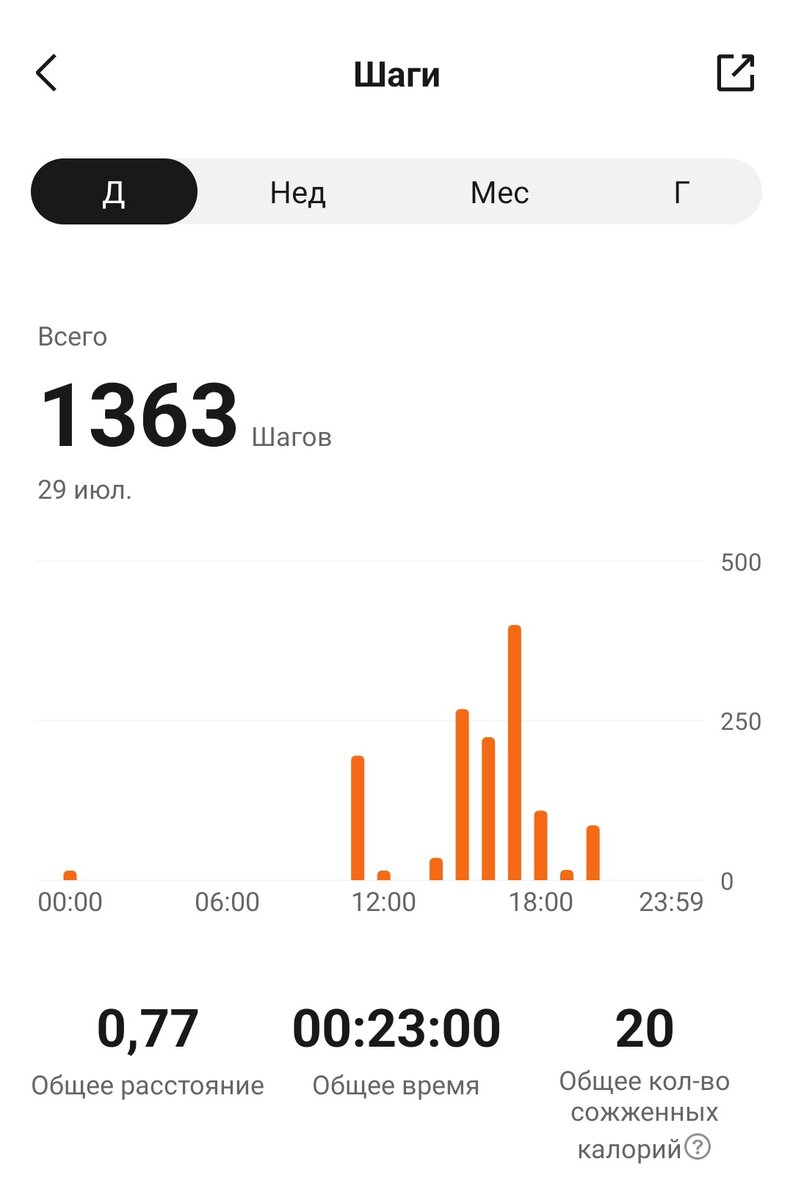
Task: Open the burned calories help icon
Action: [698, 1148]
